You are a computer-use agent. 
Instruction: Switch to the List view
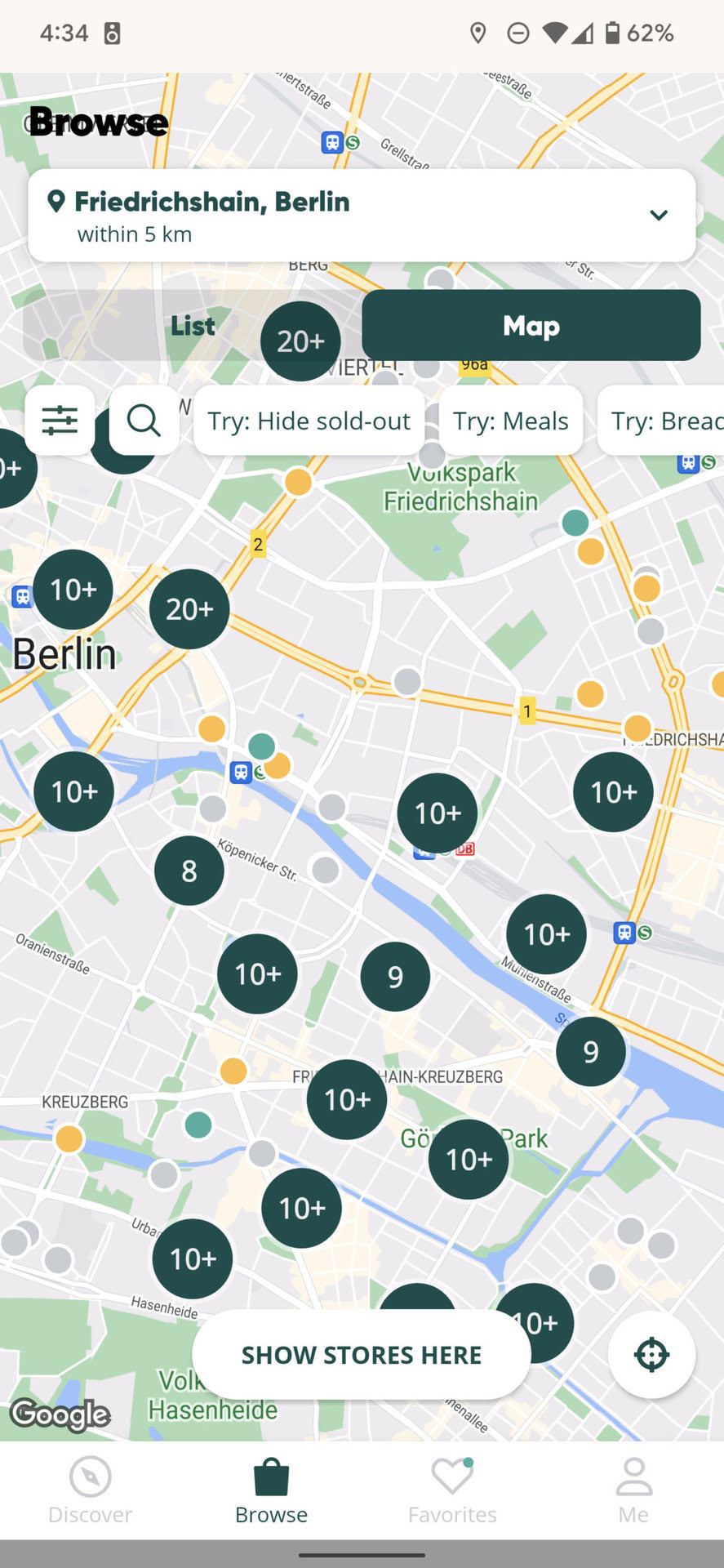[193, 326]
